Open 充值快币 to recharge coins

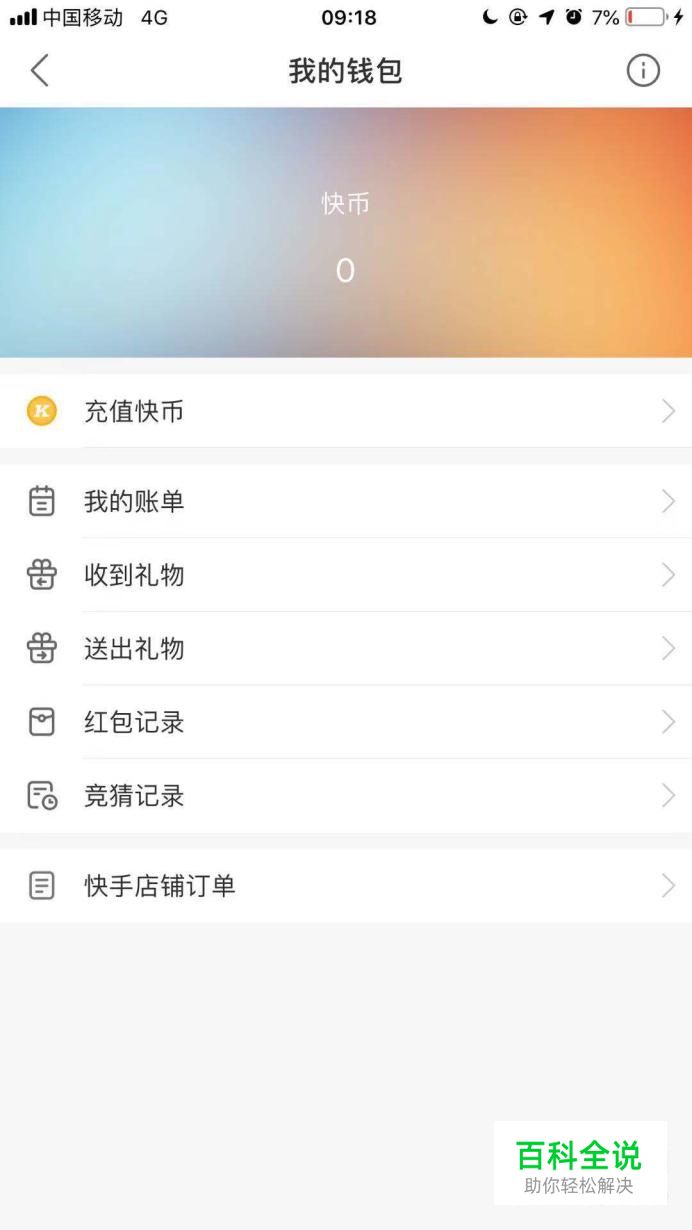pyautogui.click(x=345, y=411)
